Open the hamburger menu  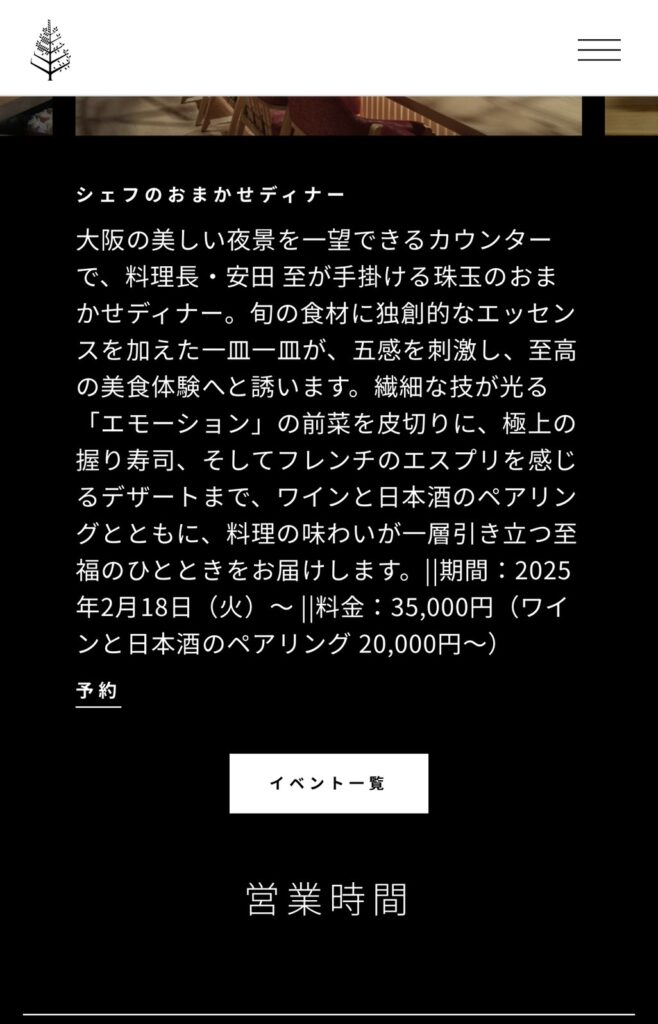[x=599, y=50]
